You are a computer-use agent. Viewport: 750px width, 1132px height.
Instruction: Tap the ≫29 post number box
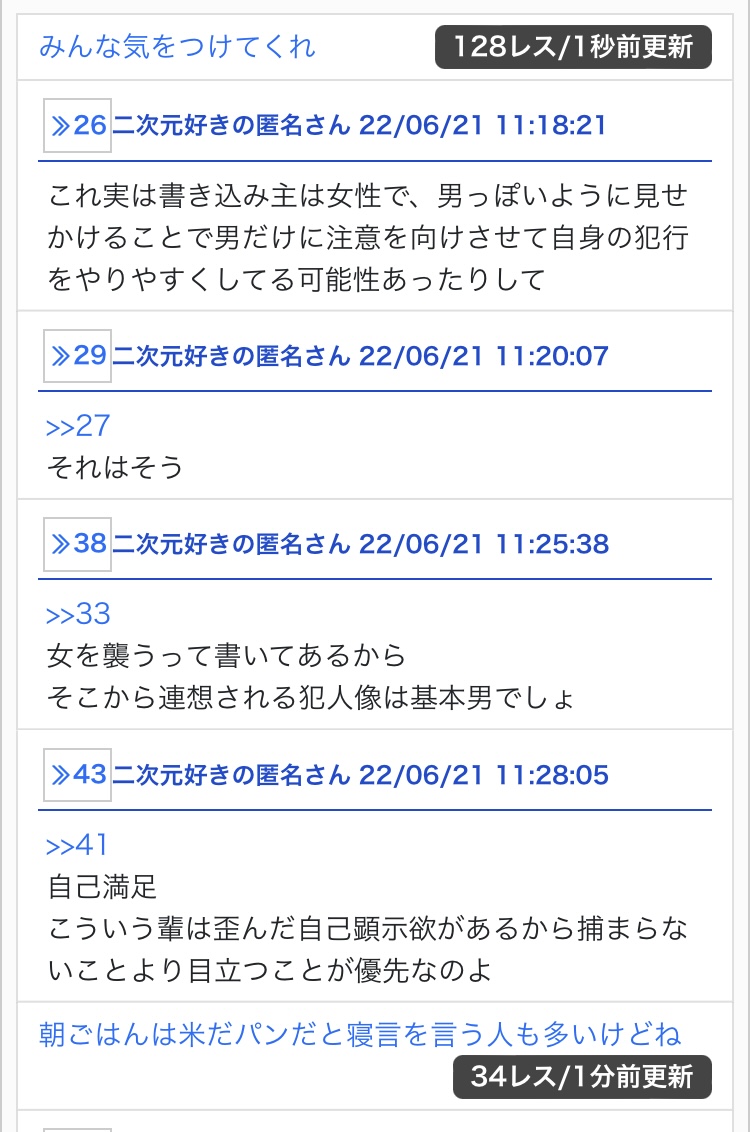[x=77, y=356]
